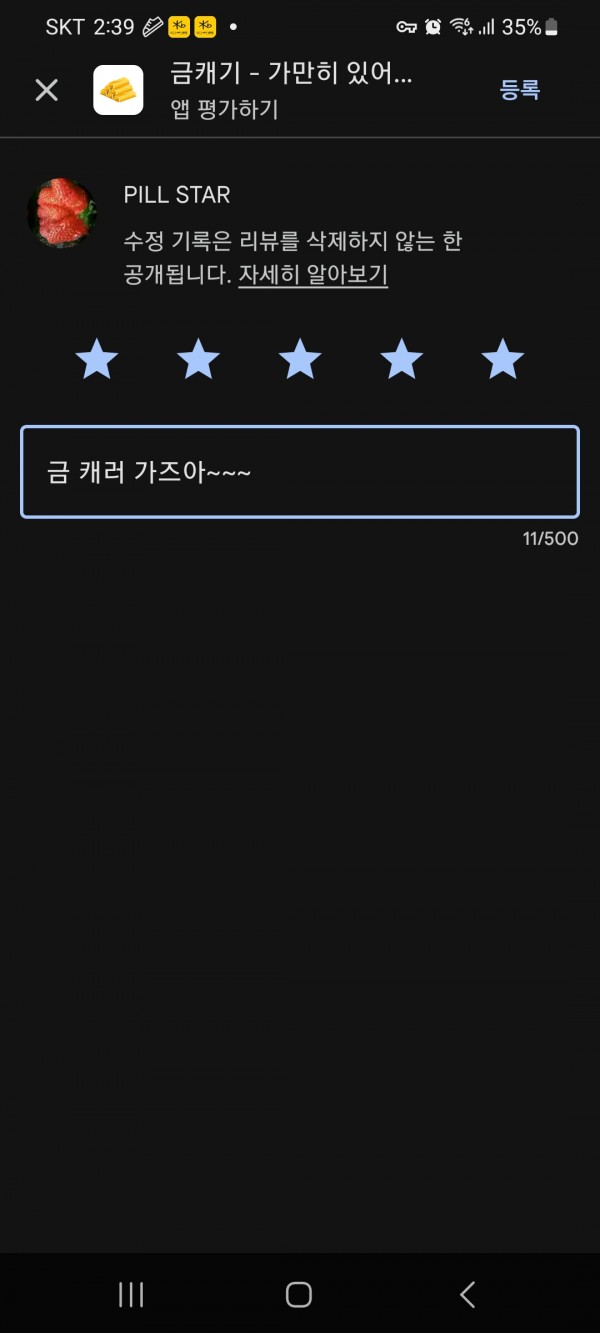Edit the review text field
Viewport: 600px width, 1333px height.
coord(300,472)
